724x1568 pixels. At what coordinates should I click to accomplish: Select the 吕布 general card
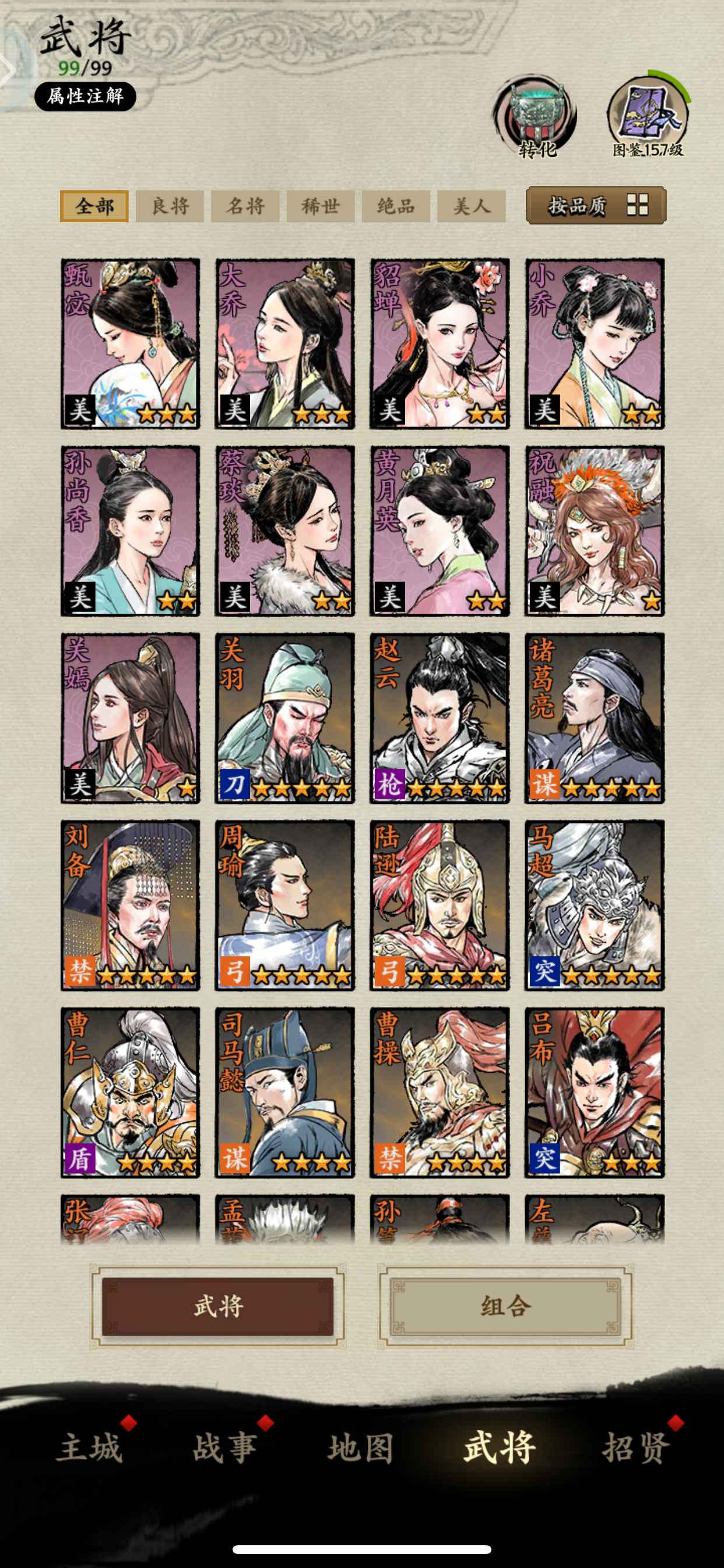click(x=595, y=1092)
